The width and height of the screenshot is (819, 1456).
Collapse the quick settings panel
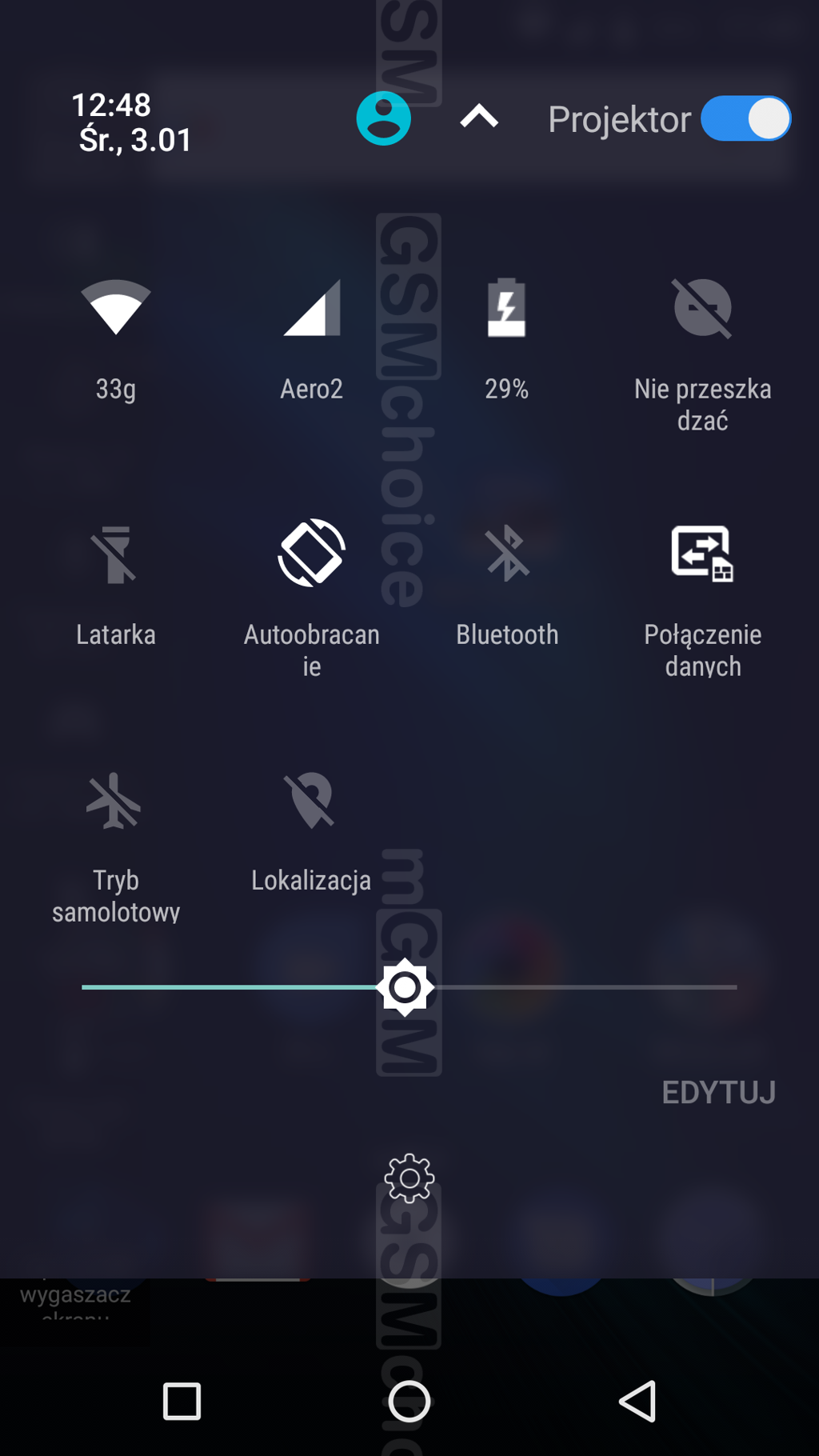pos(479,118)
